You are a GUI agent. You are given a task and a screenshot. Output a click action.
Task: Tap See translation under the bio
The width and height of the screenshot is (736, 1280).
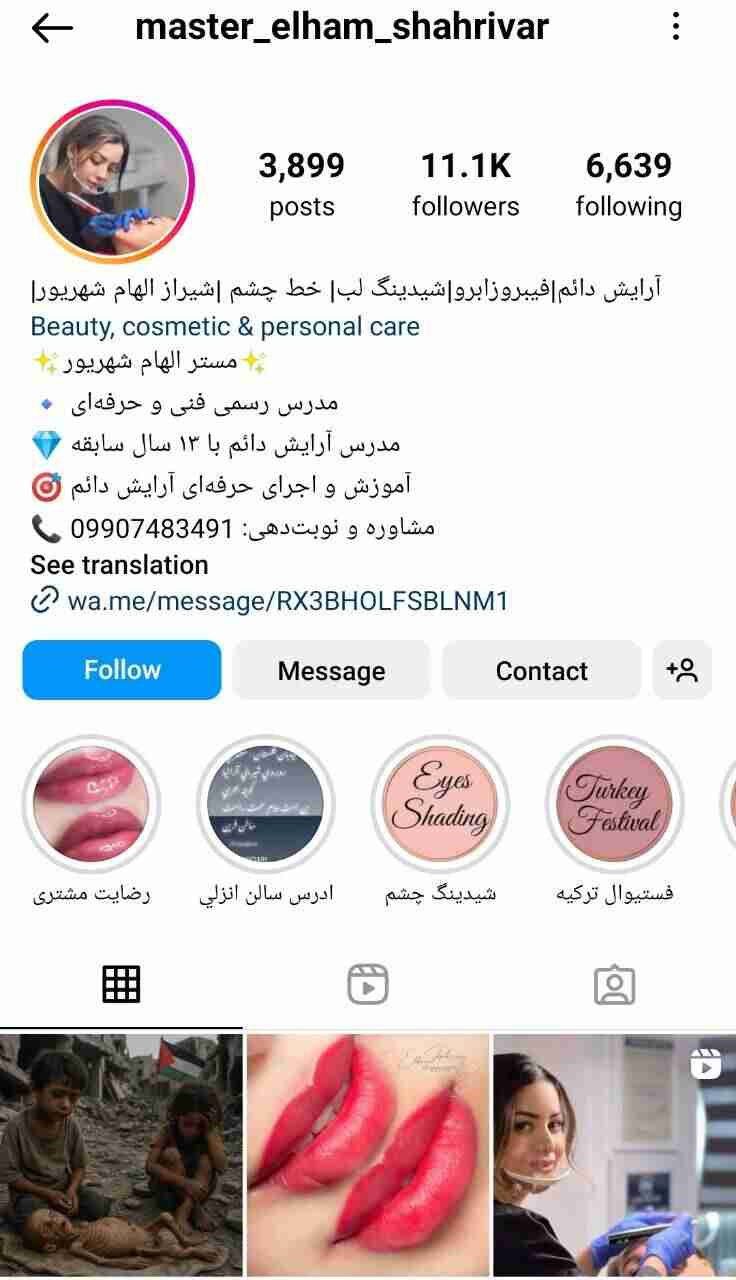[x=119, y=565]
